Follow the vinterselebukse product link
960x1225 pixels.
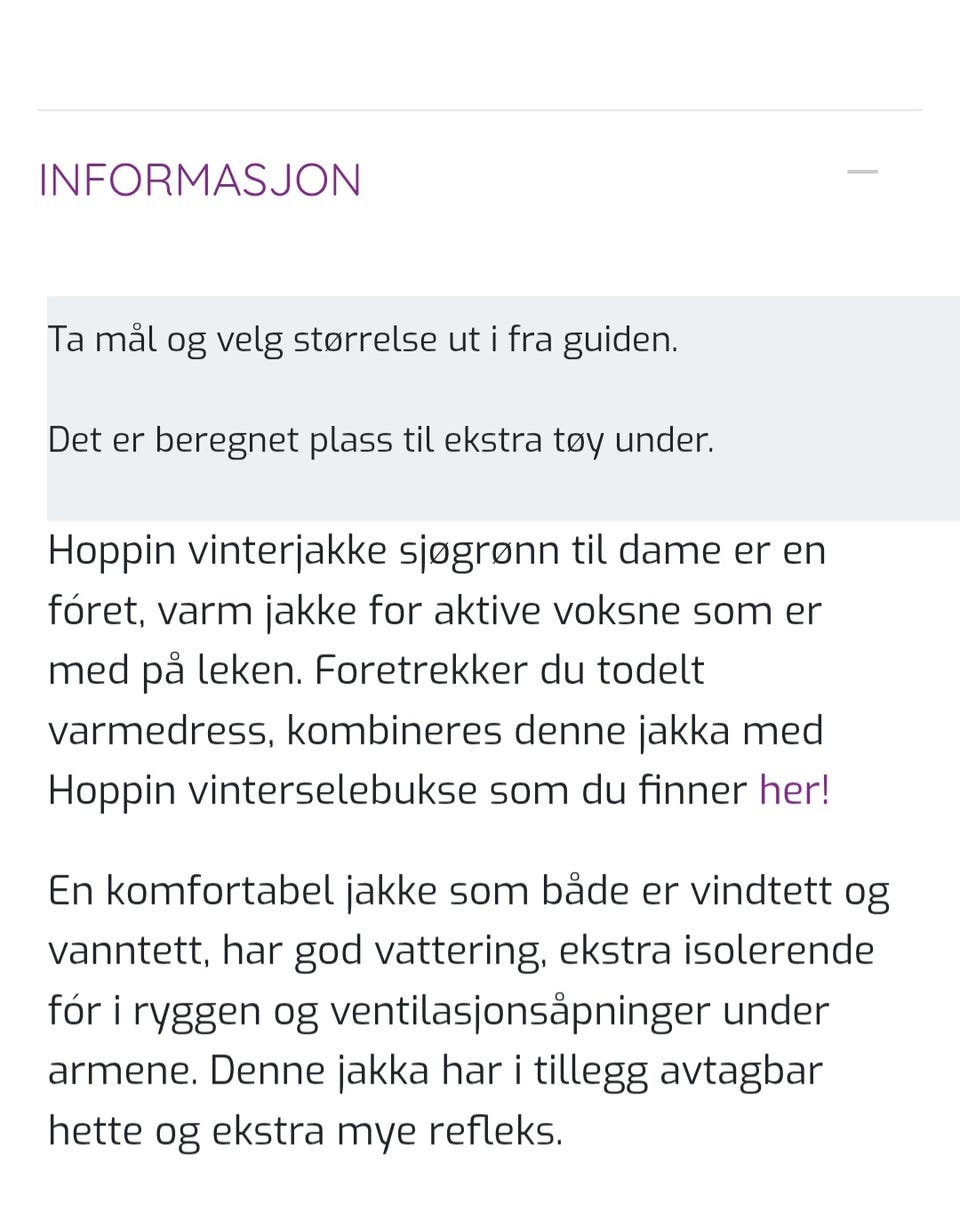tap(793, 789)
